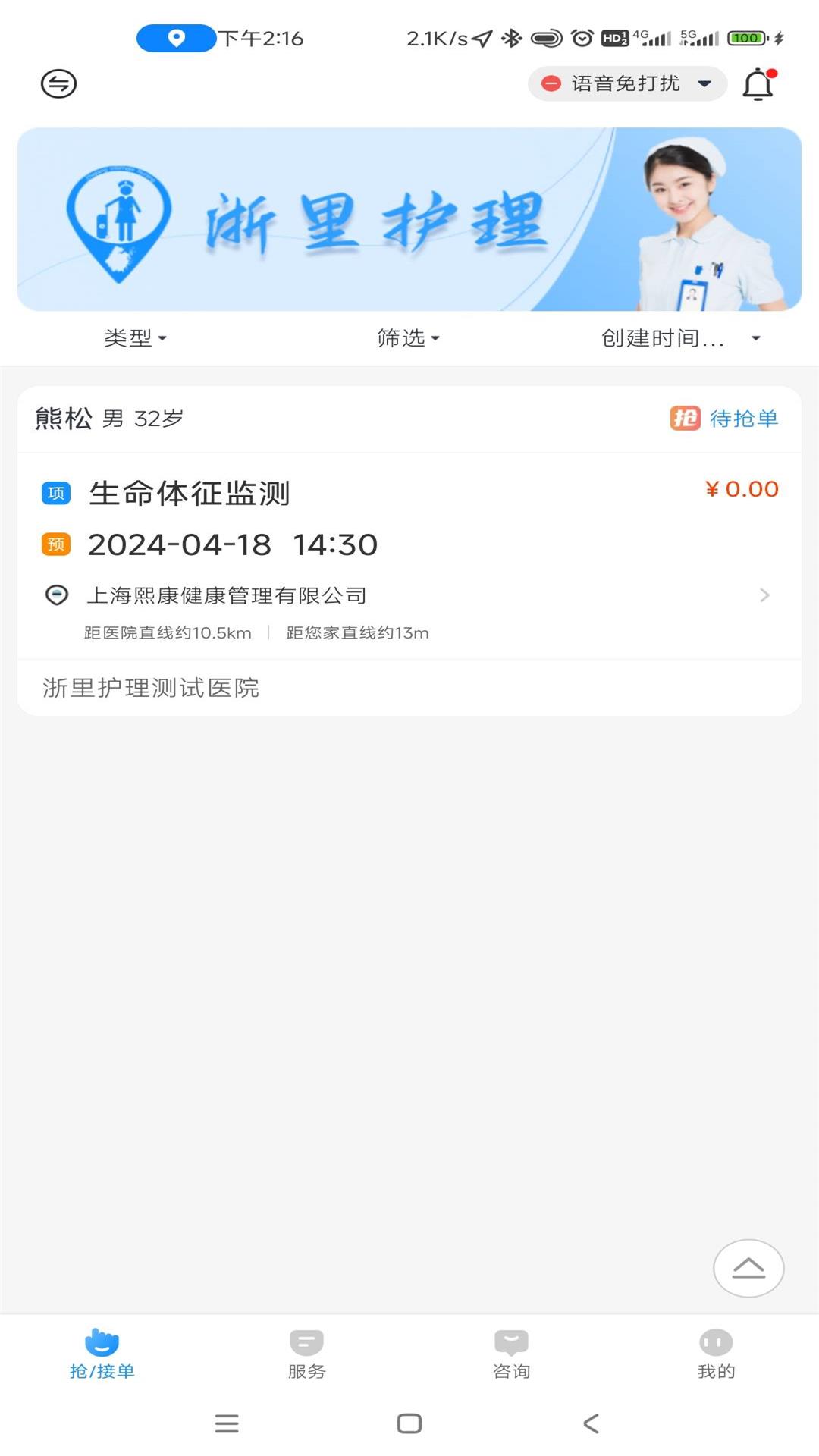This screenshot has width=819, height=1456.
Task: Tap the GPS location pill in status bar
Action: click(175, 38)
